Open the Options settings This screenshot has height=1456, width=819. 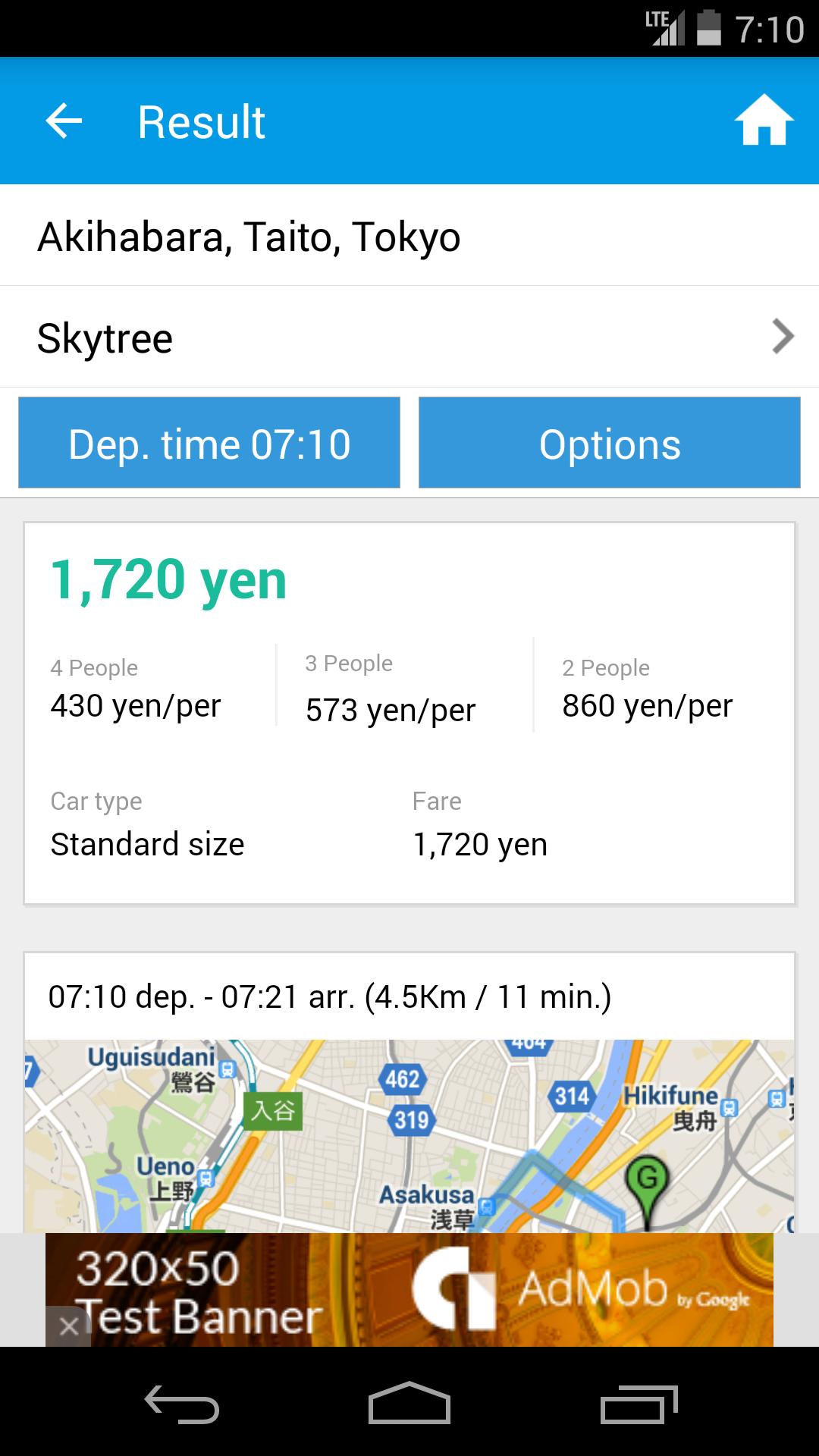[x=609, y=443]
